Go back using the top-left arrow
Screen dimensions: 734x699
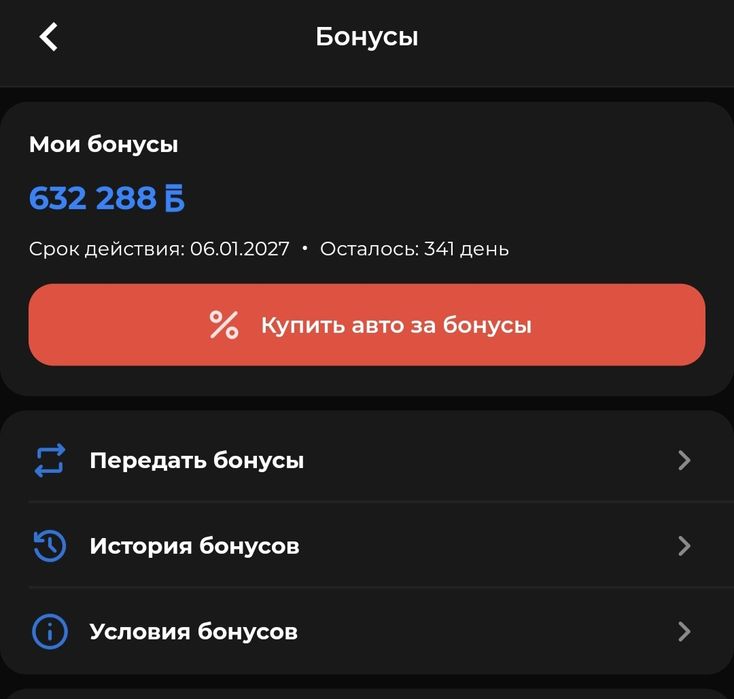pos(48,37)
